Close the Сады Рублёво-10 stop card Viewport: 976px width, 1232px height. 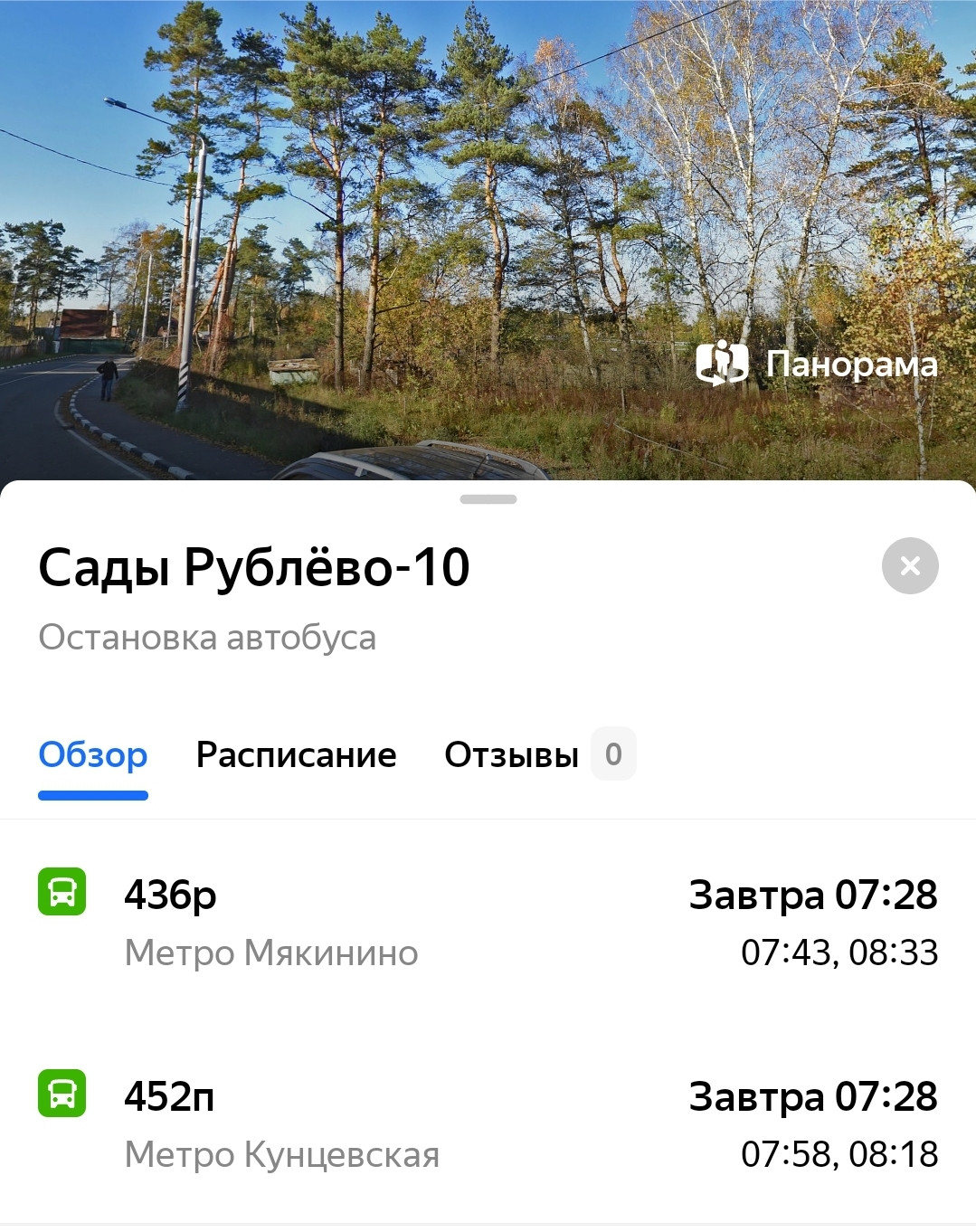(909, 566)
